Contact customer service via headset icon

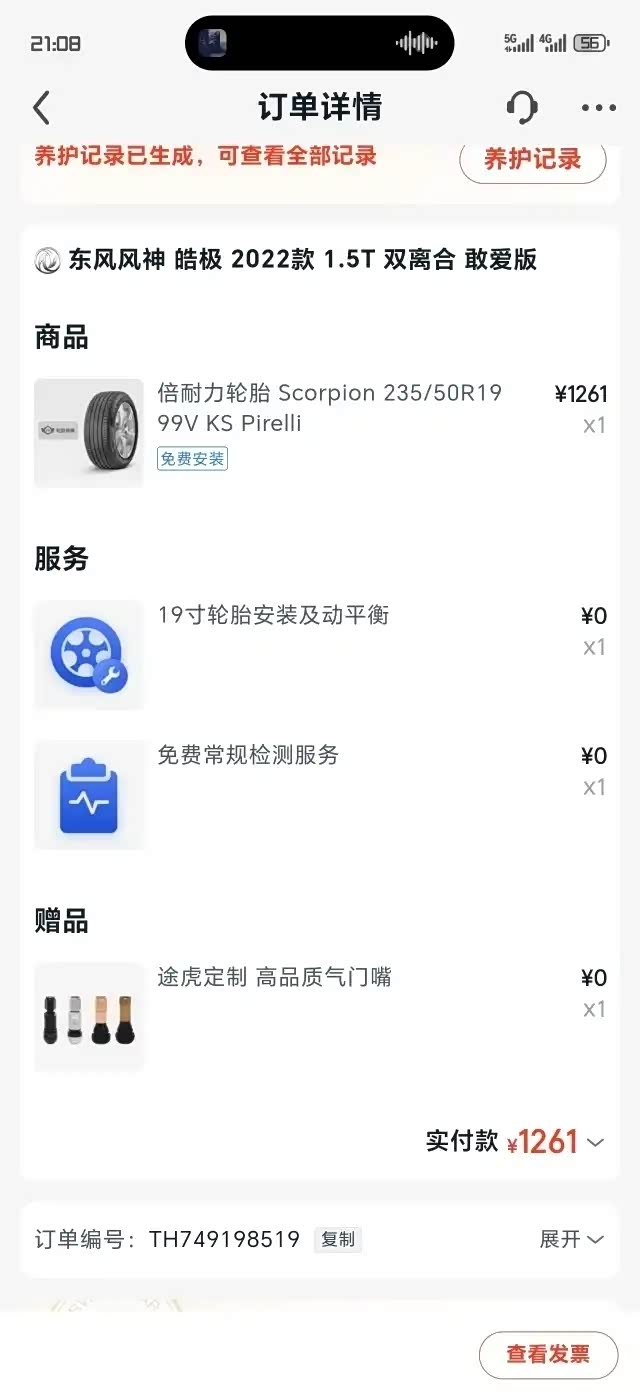pyautogui.click(x=522, y=107)
